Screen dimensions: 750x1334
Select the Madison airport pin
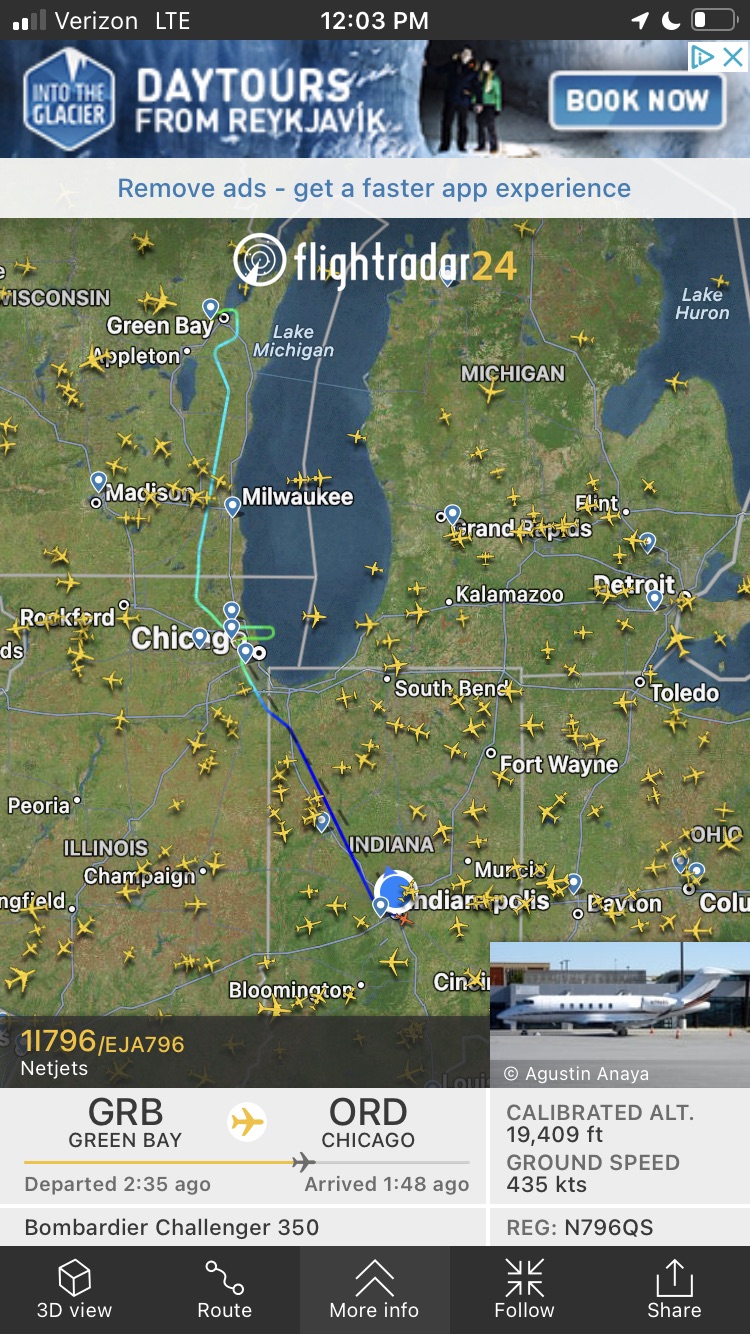(98, 483)
